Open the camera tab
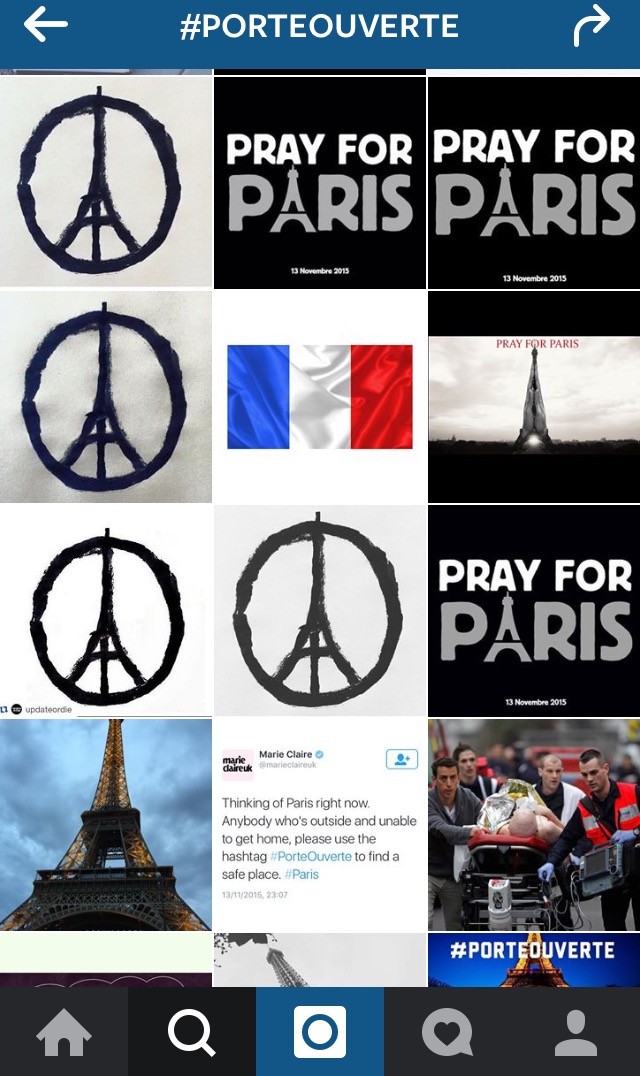 click(x=320, y=1033)
